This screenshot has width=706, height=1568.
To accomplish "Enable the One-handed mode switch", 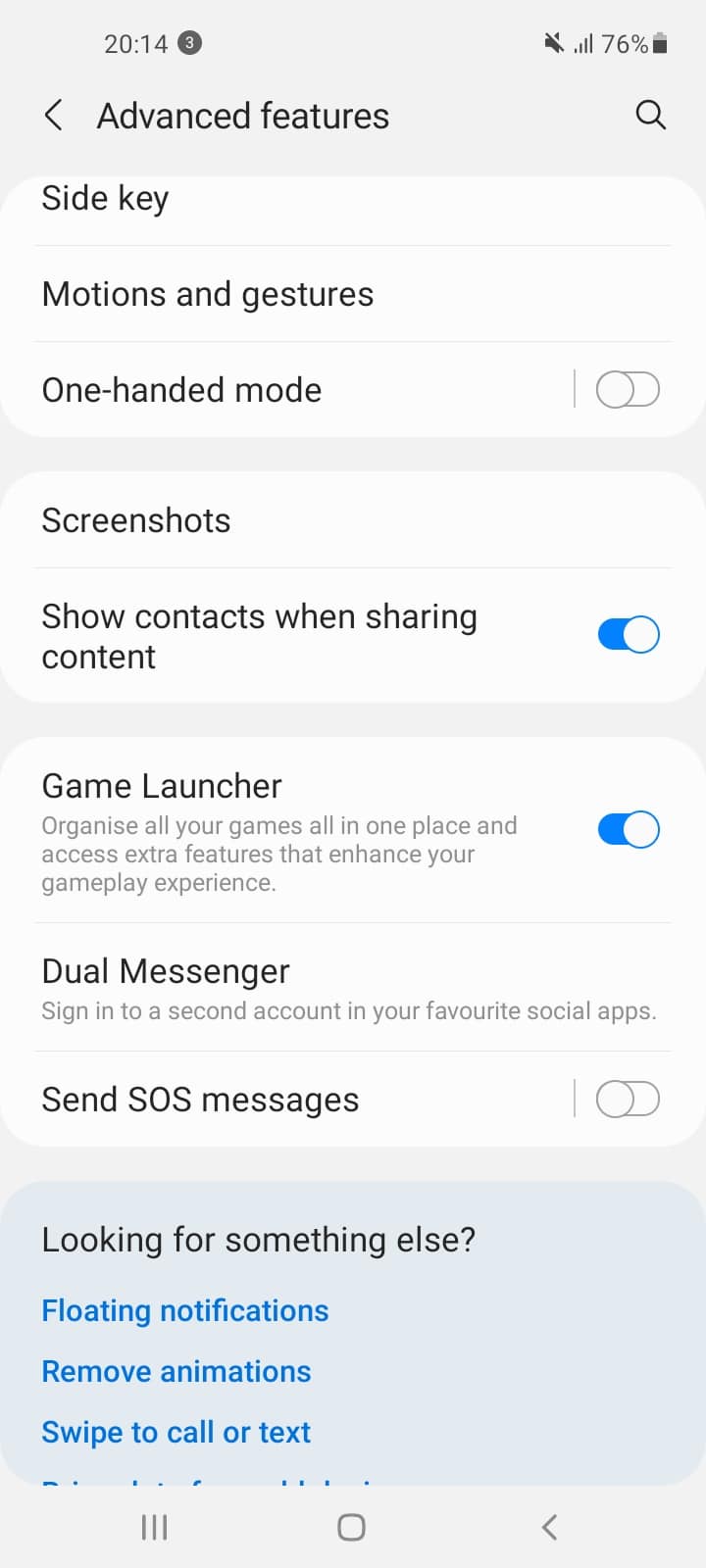I will coord(629,390).
